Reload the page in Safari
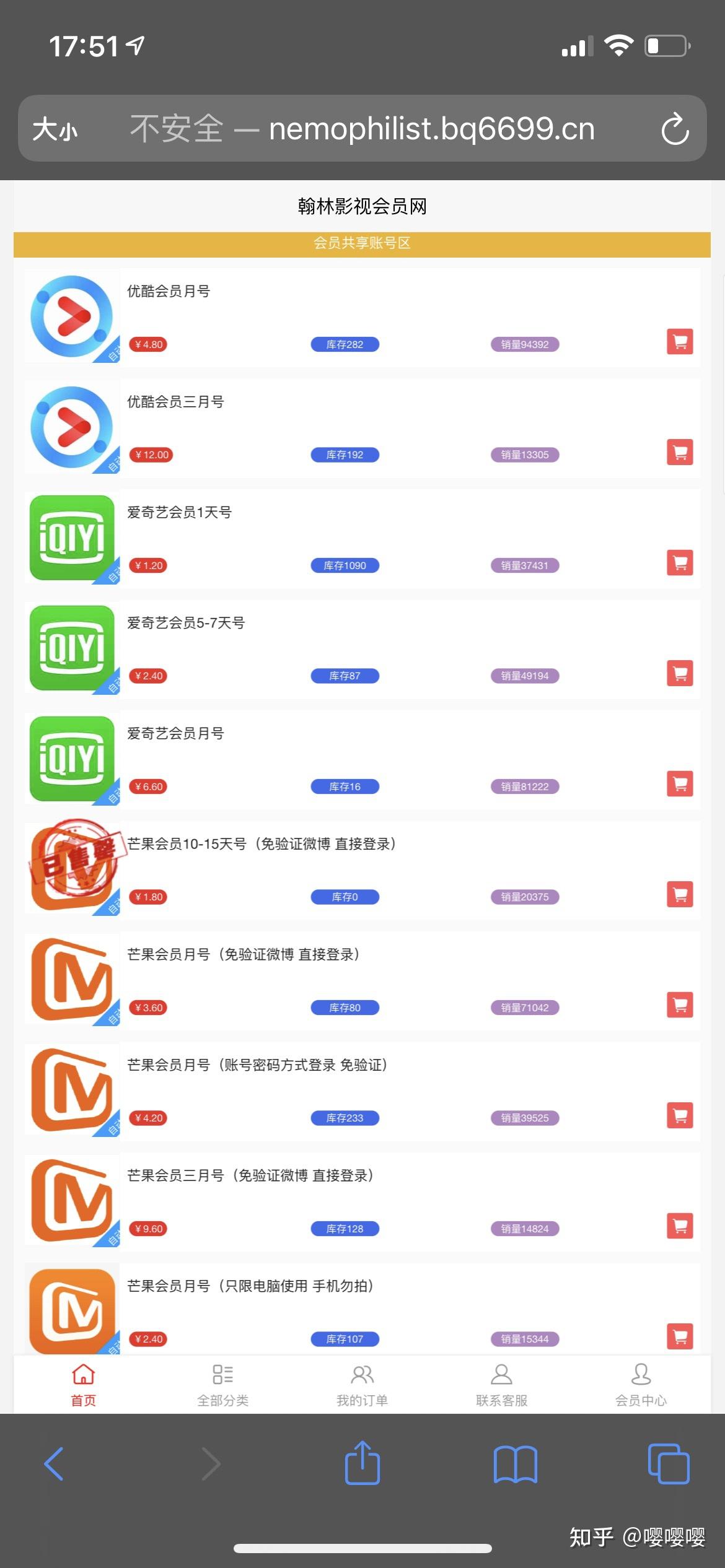The image size is (725, 1568). 675,129
